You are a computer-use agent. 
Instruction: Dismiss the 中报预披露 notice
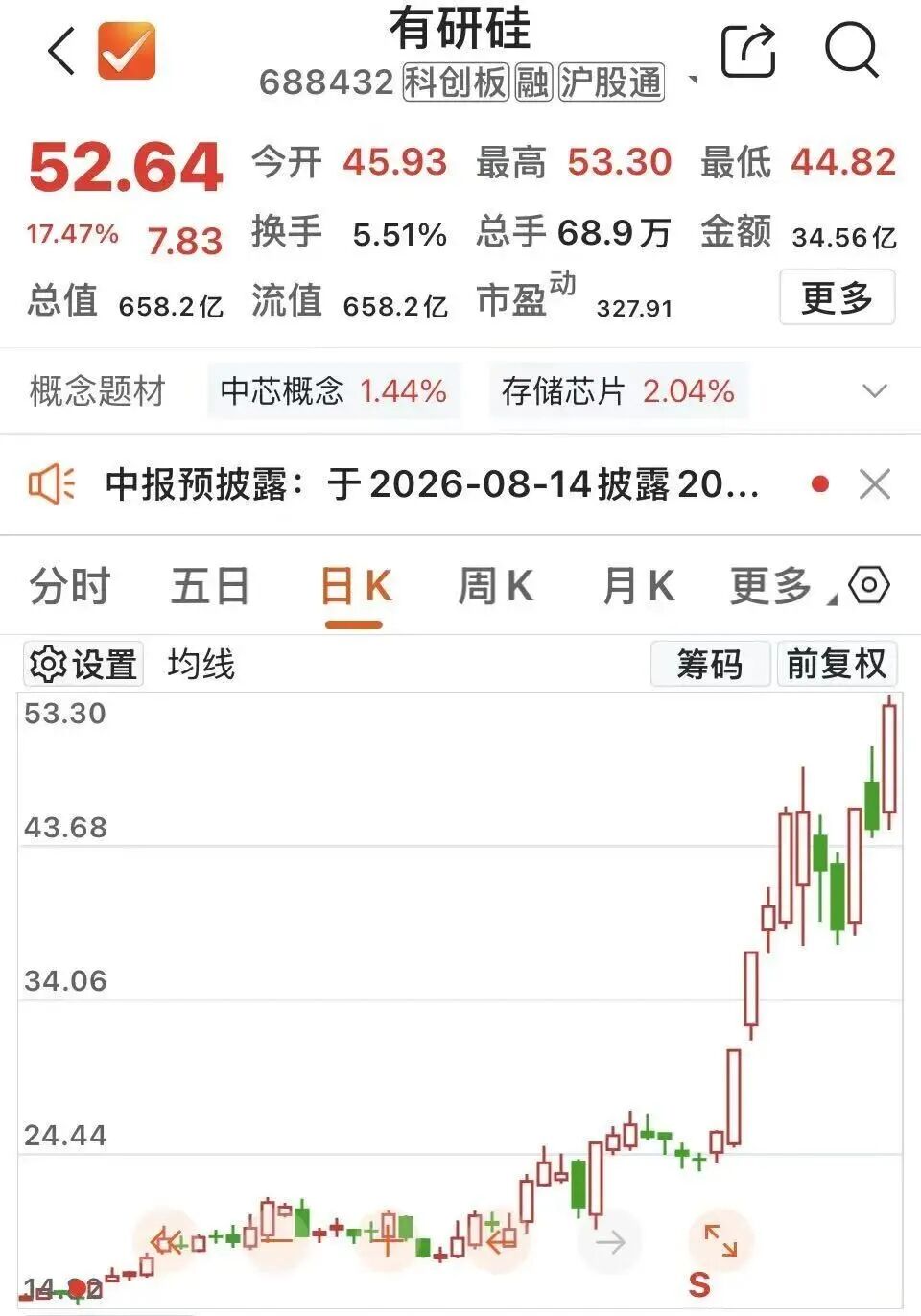875,484
